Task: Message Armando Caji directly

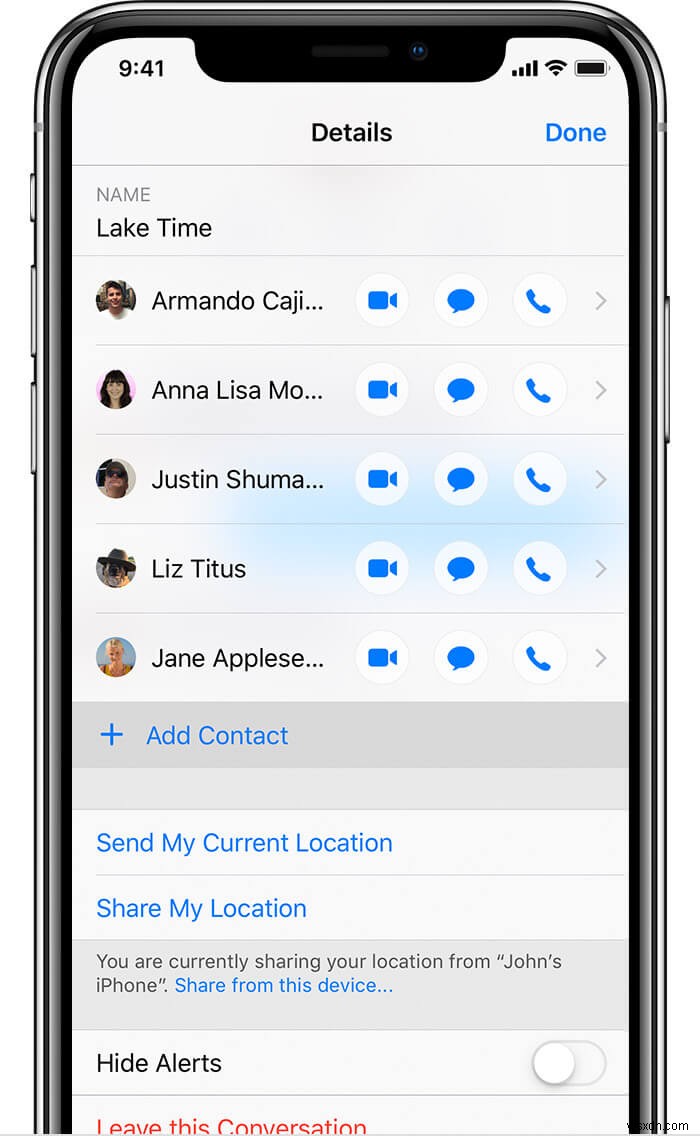Action: click(x=460, y=301)
